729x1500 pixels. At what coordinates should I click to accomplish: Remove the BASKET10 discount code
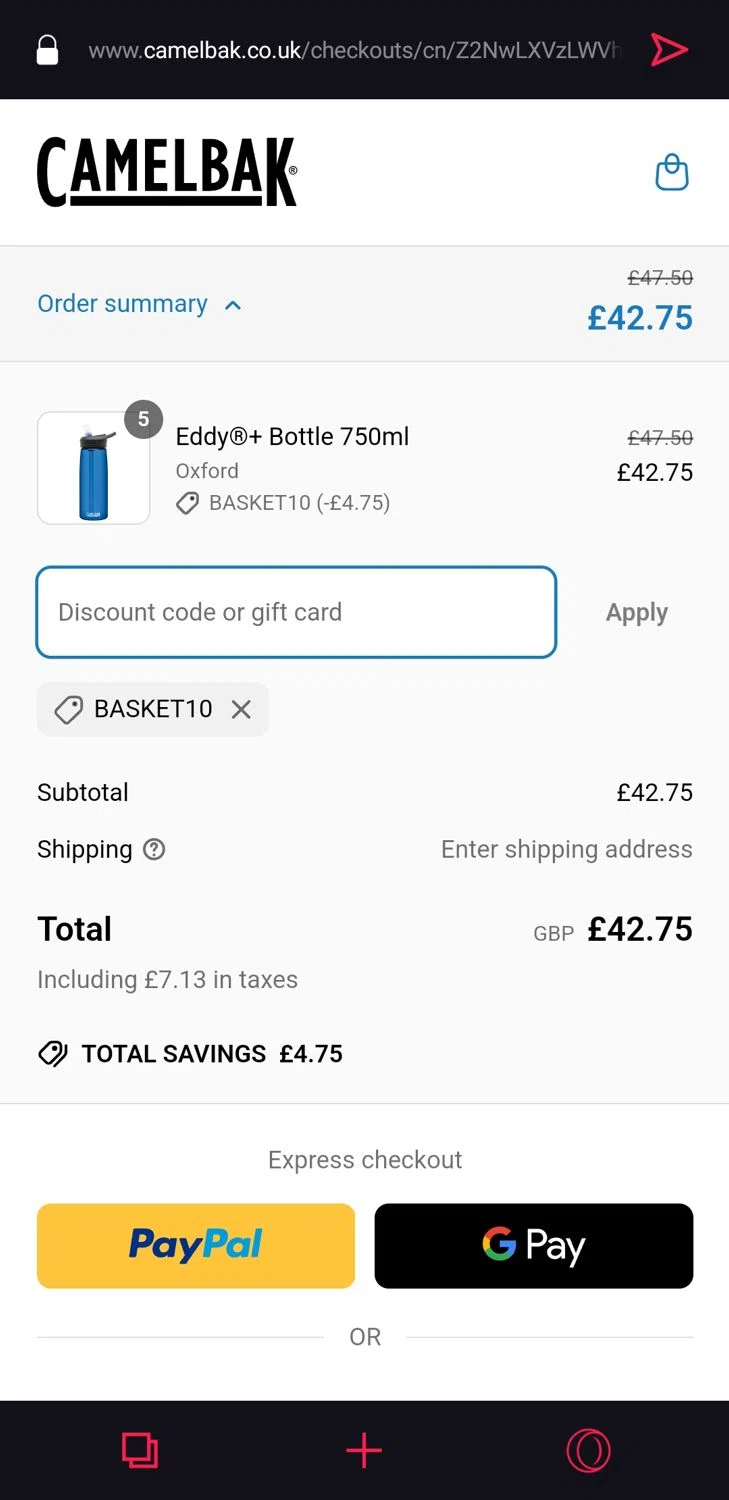pos(241,709)
